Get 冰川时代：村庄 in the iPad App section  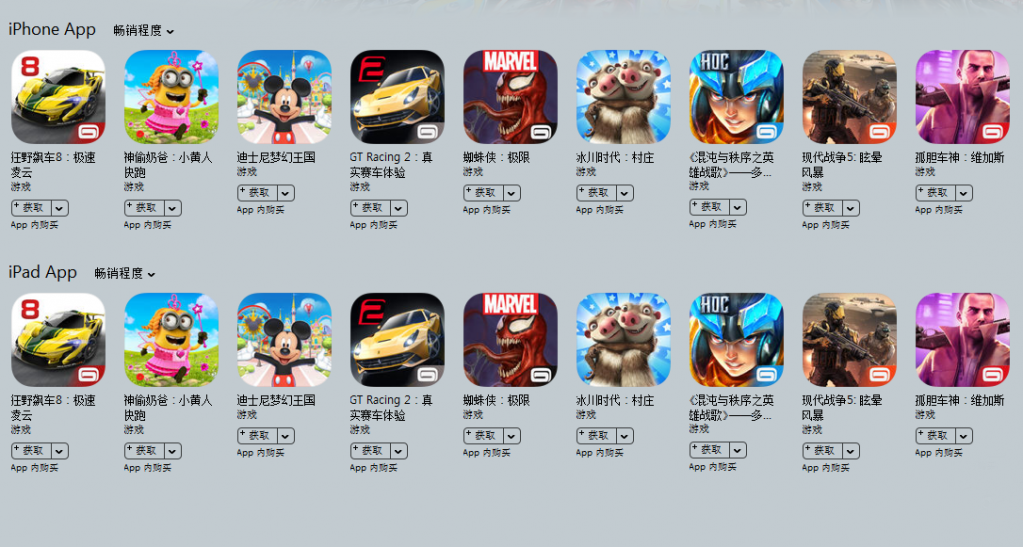[x=596, y=436]
